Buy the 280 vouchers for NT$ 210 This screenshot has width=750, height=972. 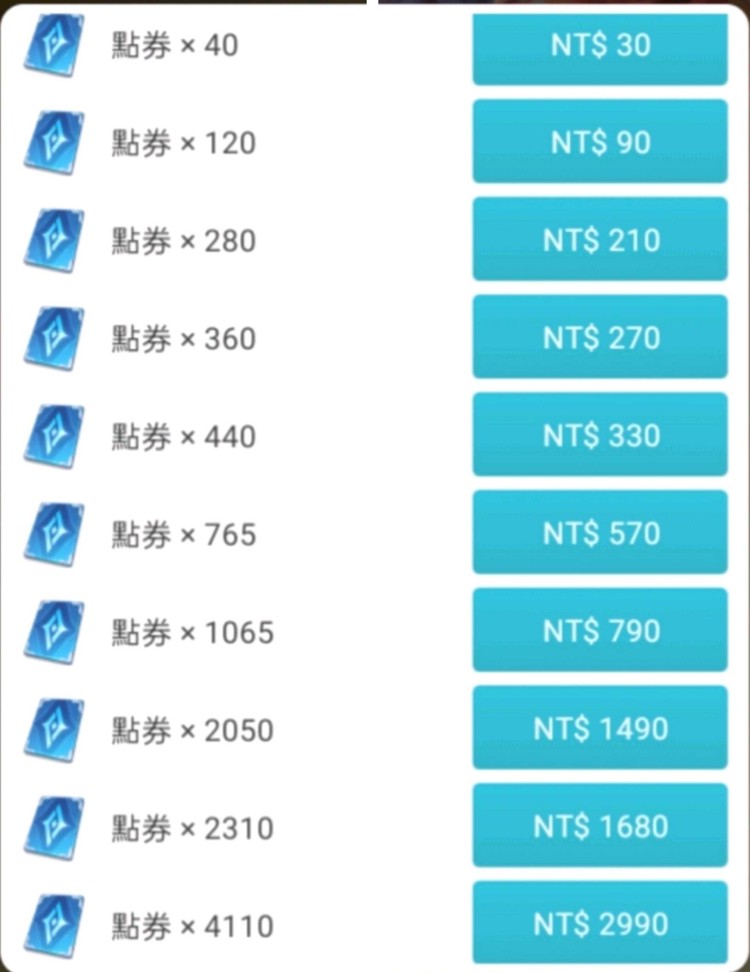click(x=599, y=239)
